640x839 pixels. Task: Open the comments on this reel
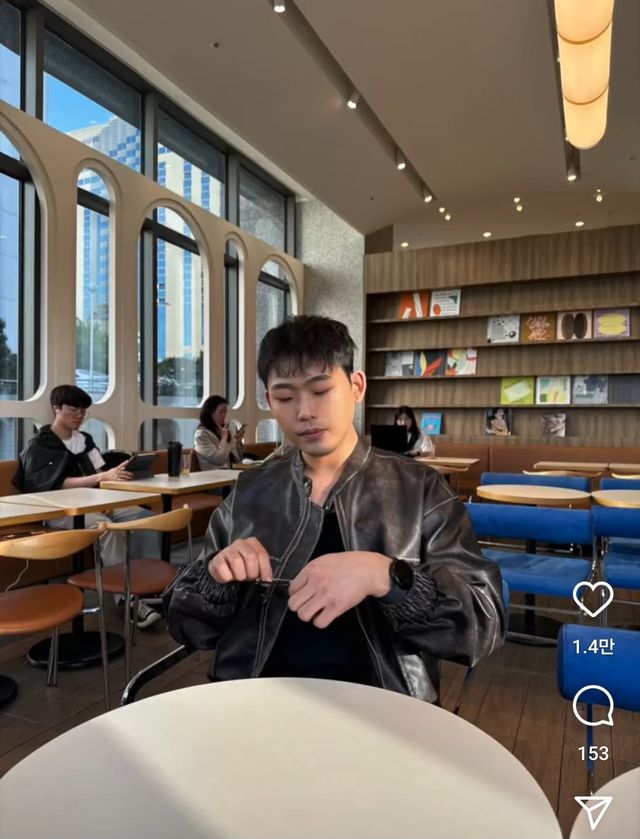tap(593, 706)
